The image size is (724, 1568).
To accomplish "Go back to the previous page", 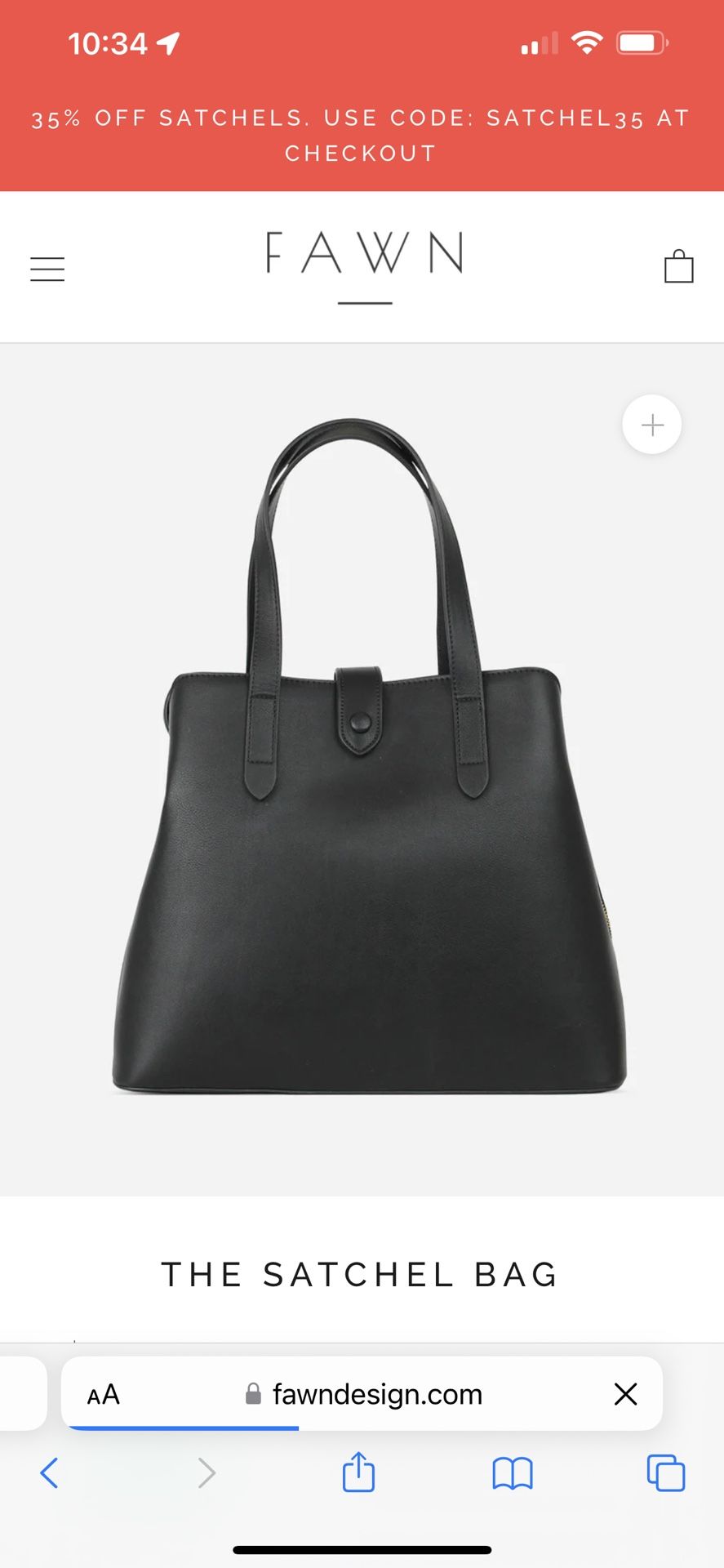I will pos(49,1473).
